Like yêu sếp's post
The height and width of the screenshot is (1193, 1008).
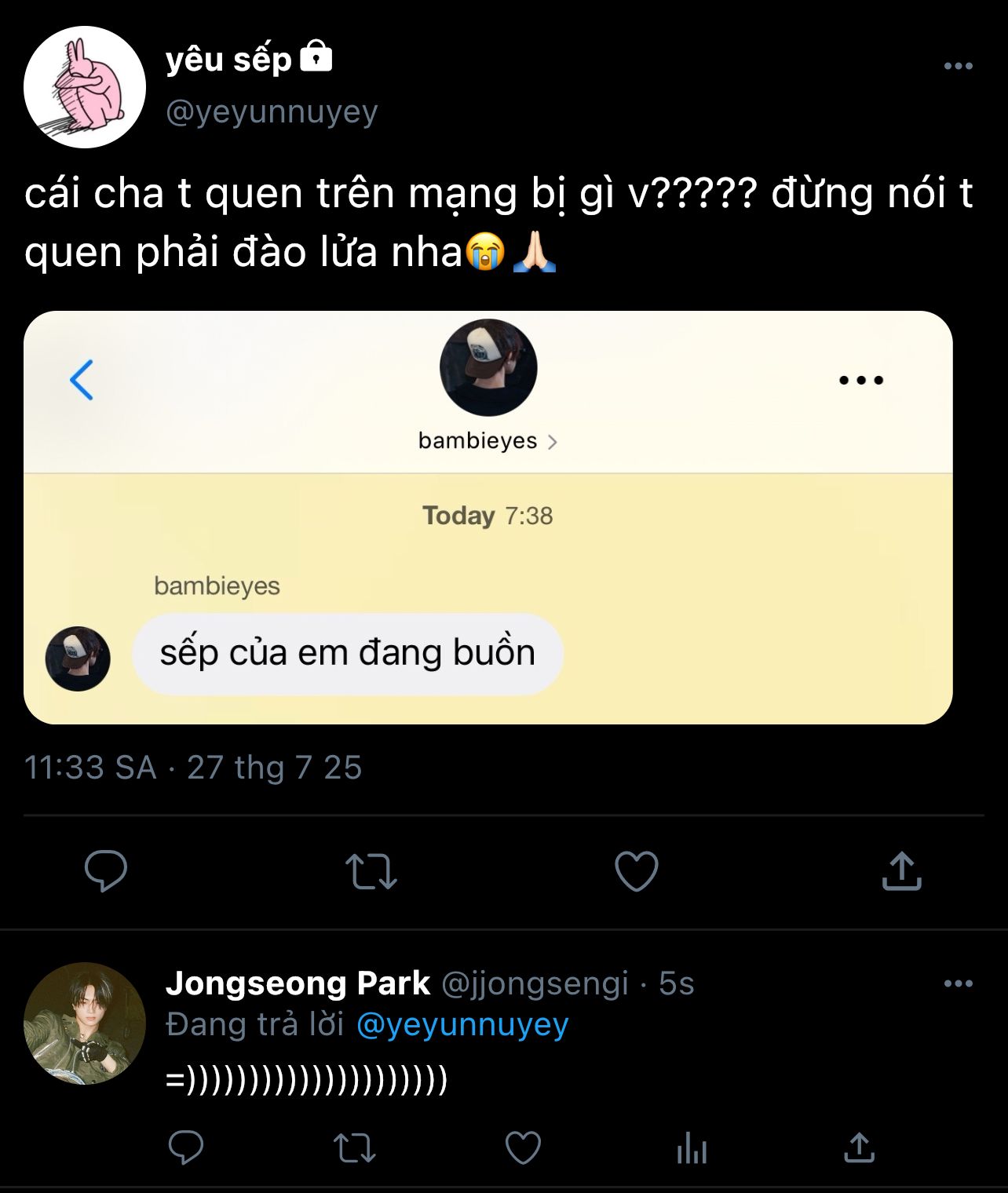636,871
